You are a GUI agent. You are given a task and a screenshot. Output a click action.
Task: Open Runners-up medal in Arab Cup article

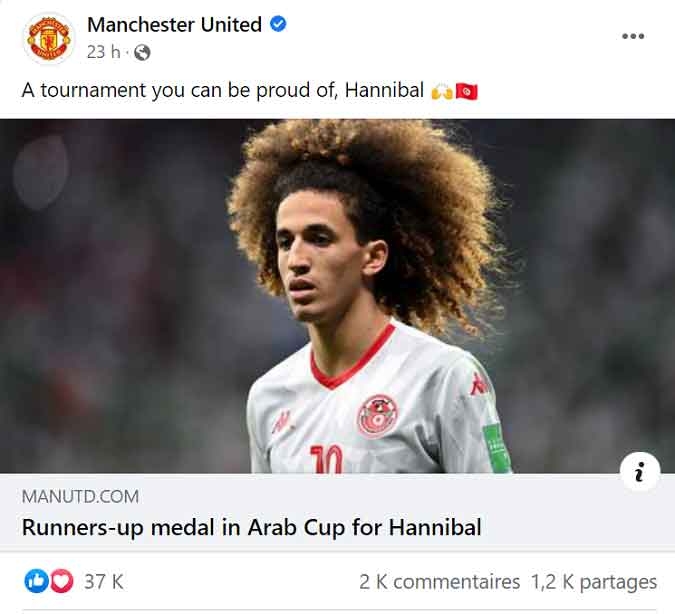251,526
